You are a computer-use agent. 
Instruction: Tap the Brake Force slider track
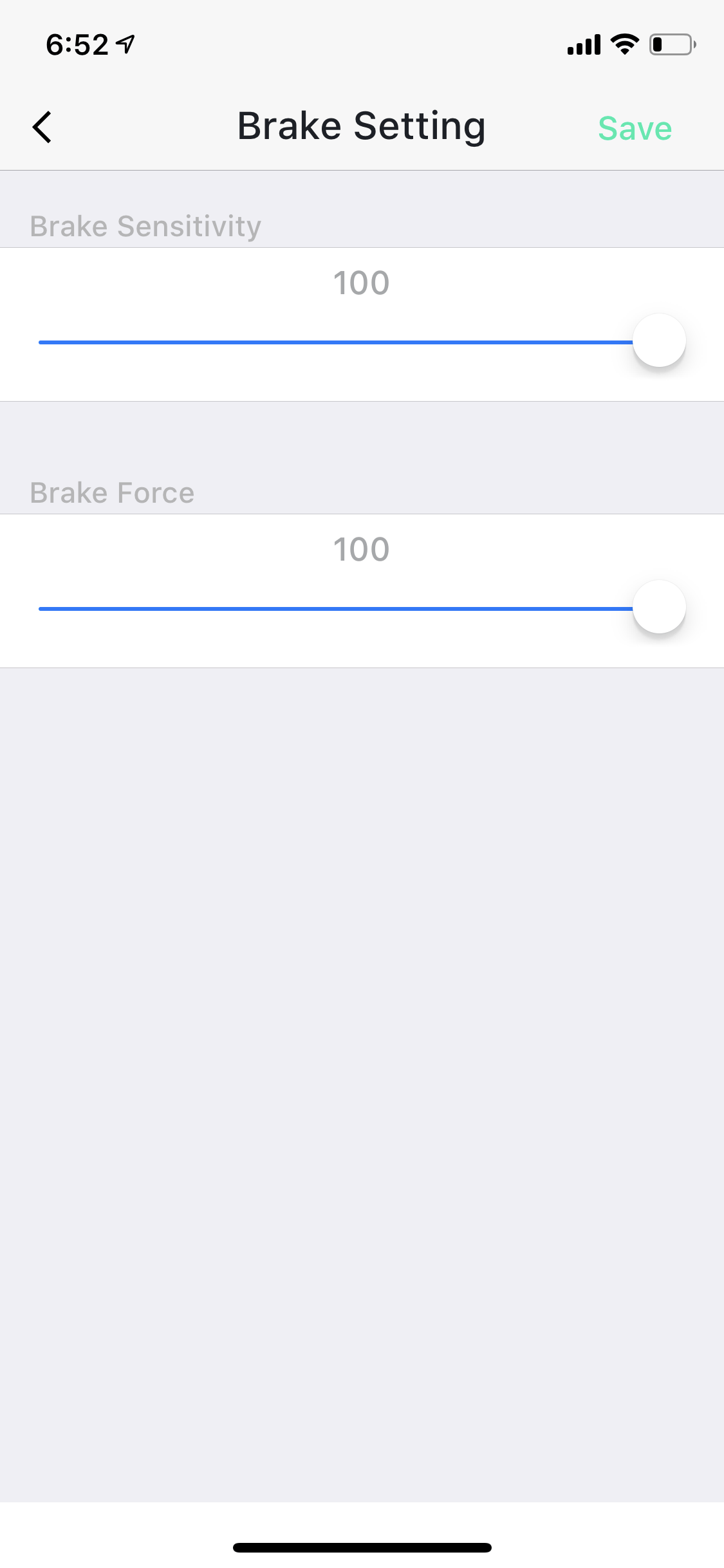pyautogui.click(x=362, y=608)
